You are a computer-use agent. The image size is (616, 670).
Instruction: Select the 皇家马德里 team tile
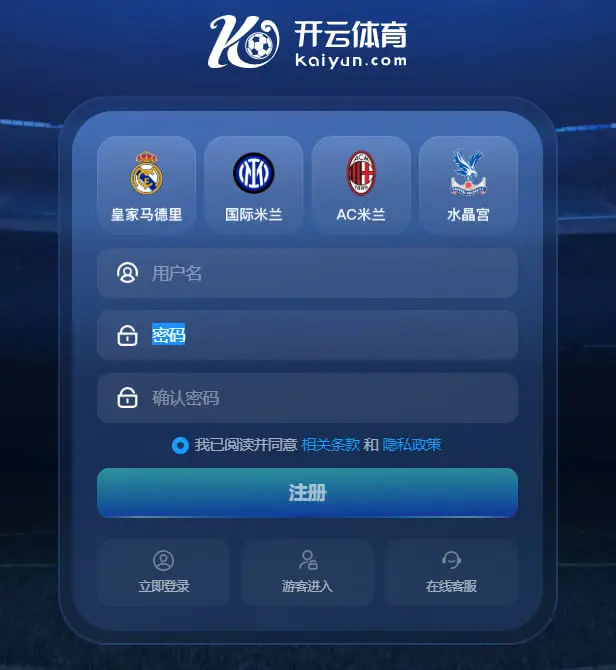(x=146, y=184)
